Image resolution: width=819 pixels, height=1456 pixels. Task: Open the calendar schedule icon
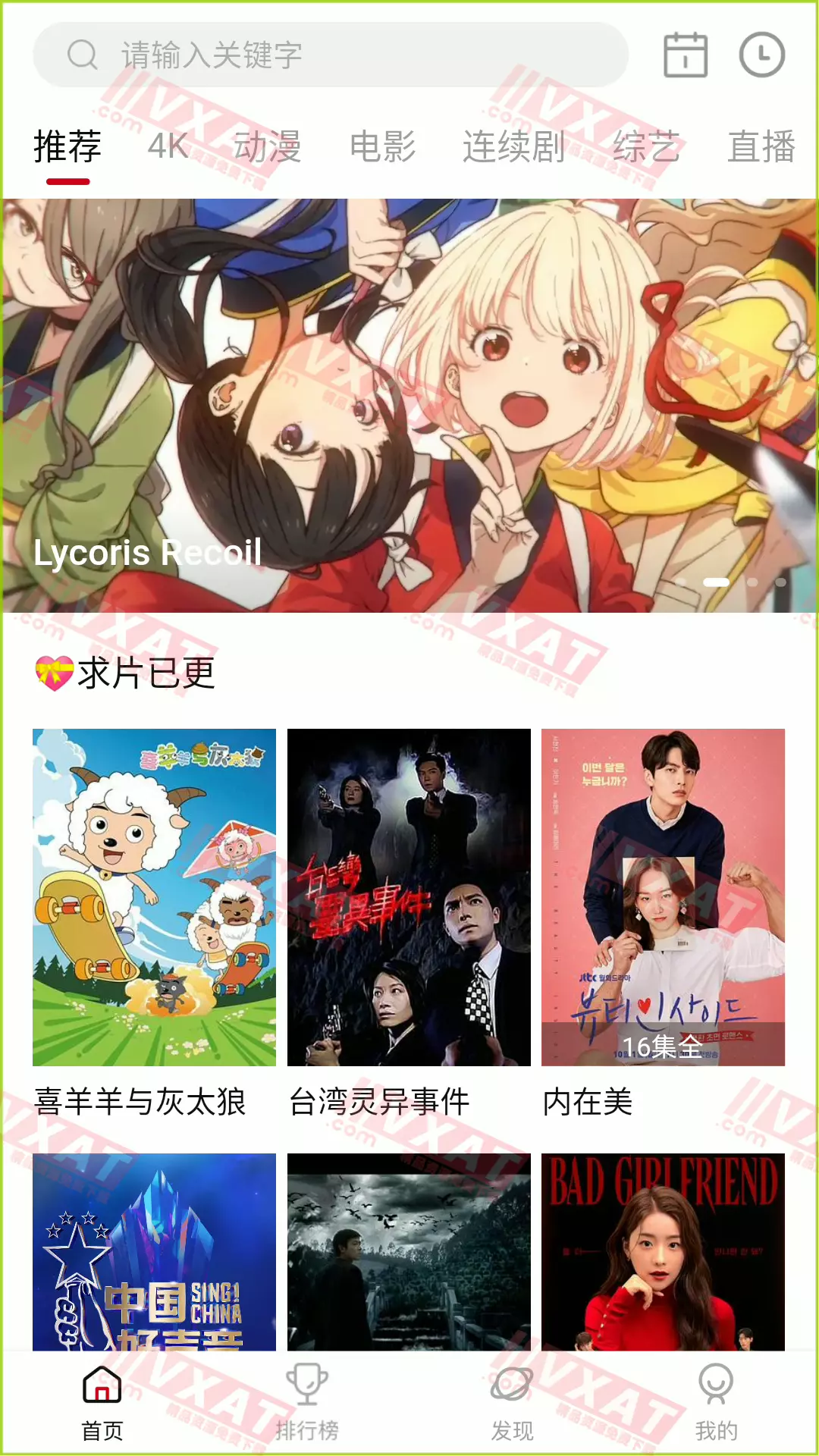(686, 55)
